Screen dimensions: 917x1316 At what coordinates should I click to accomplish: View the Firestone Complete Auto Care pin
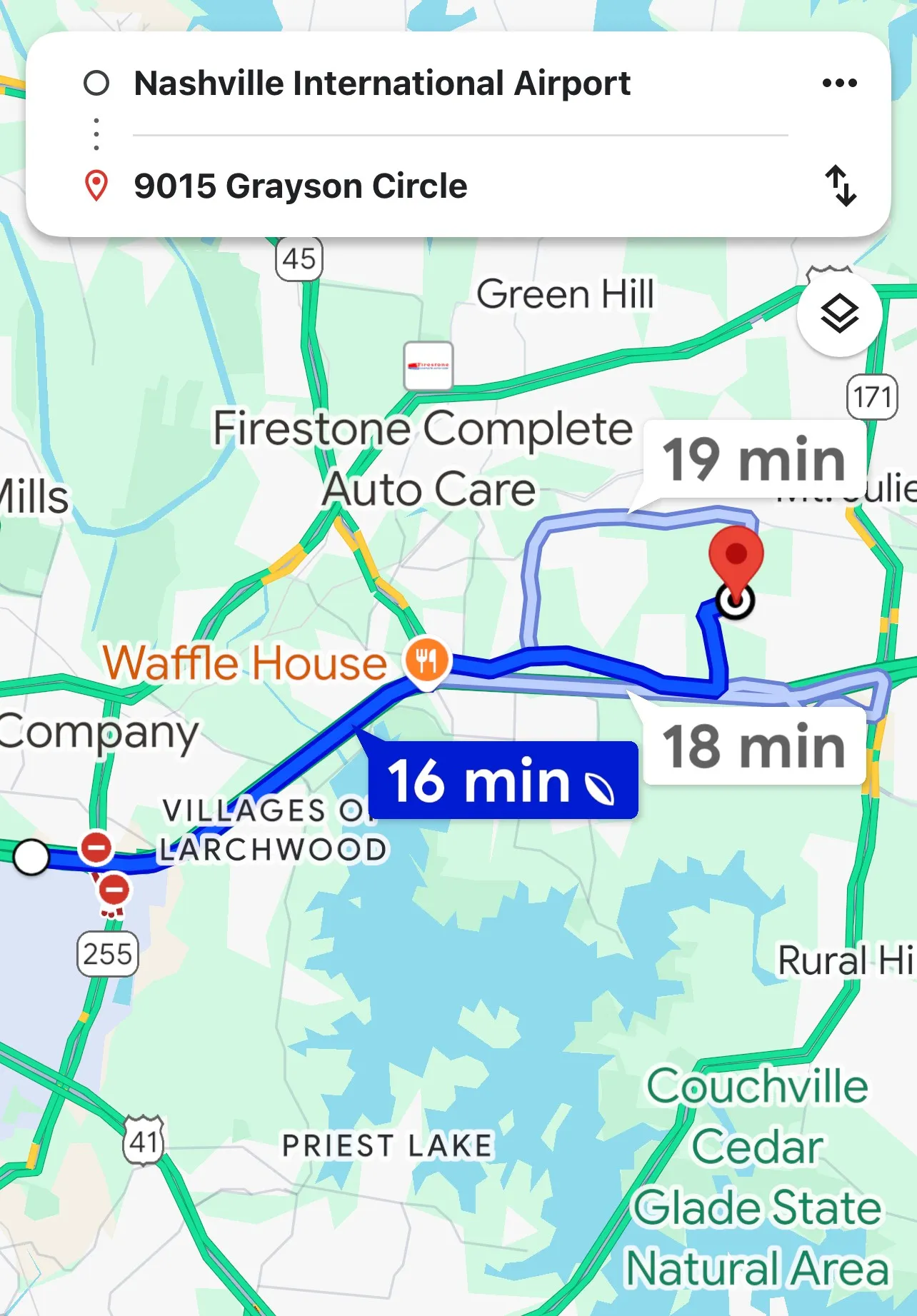pyautogui.click(x=429, y=366)
